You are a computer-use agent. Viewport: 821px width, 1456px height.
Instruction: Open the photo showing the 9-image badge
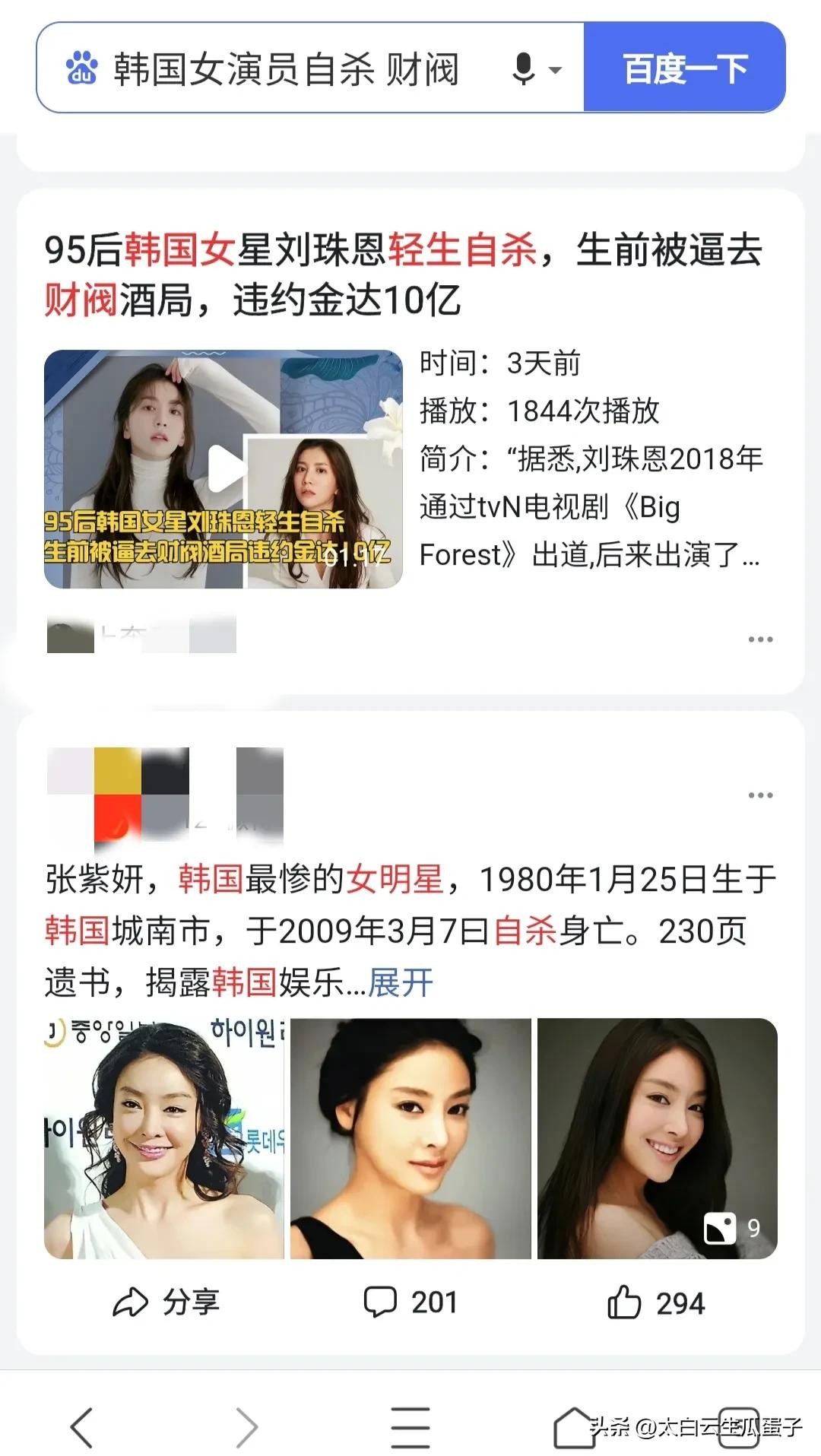[x=657, y=1138]
